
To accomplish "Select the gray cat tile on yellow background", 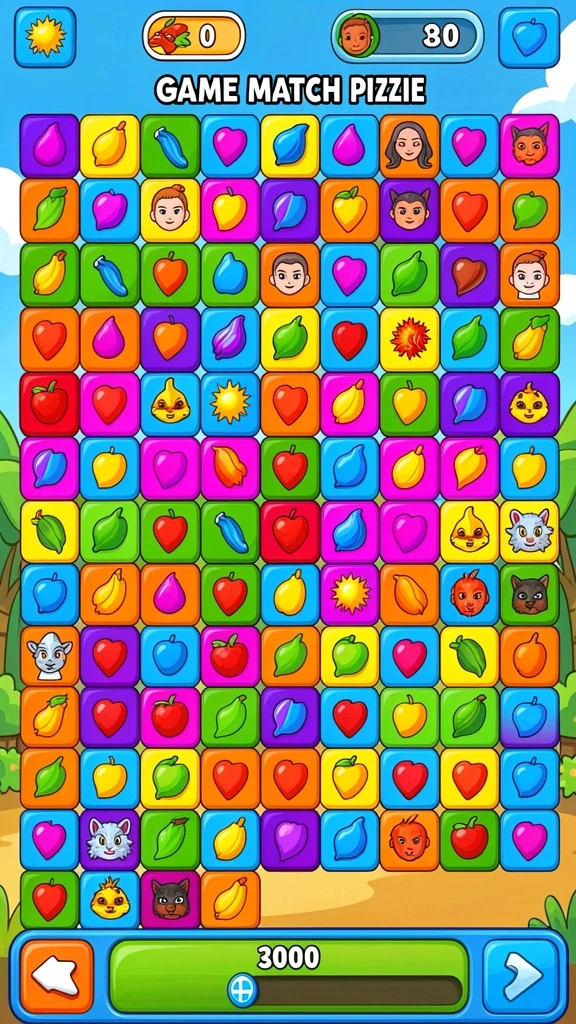I will point(529,531).
